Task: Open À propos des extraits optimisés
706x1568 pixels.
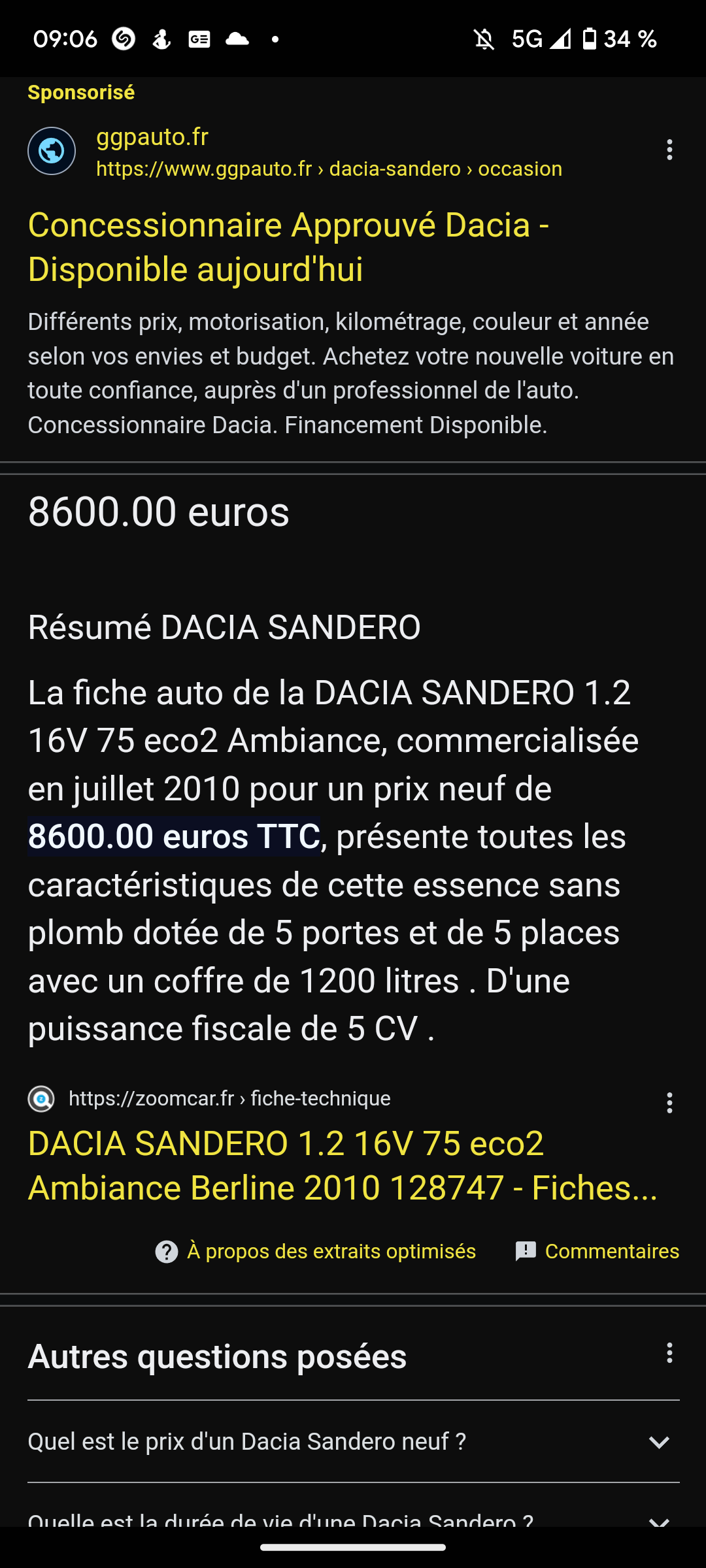Action: pos(315,1251)
